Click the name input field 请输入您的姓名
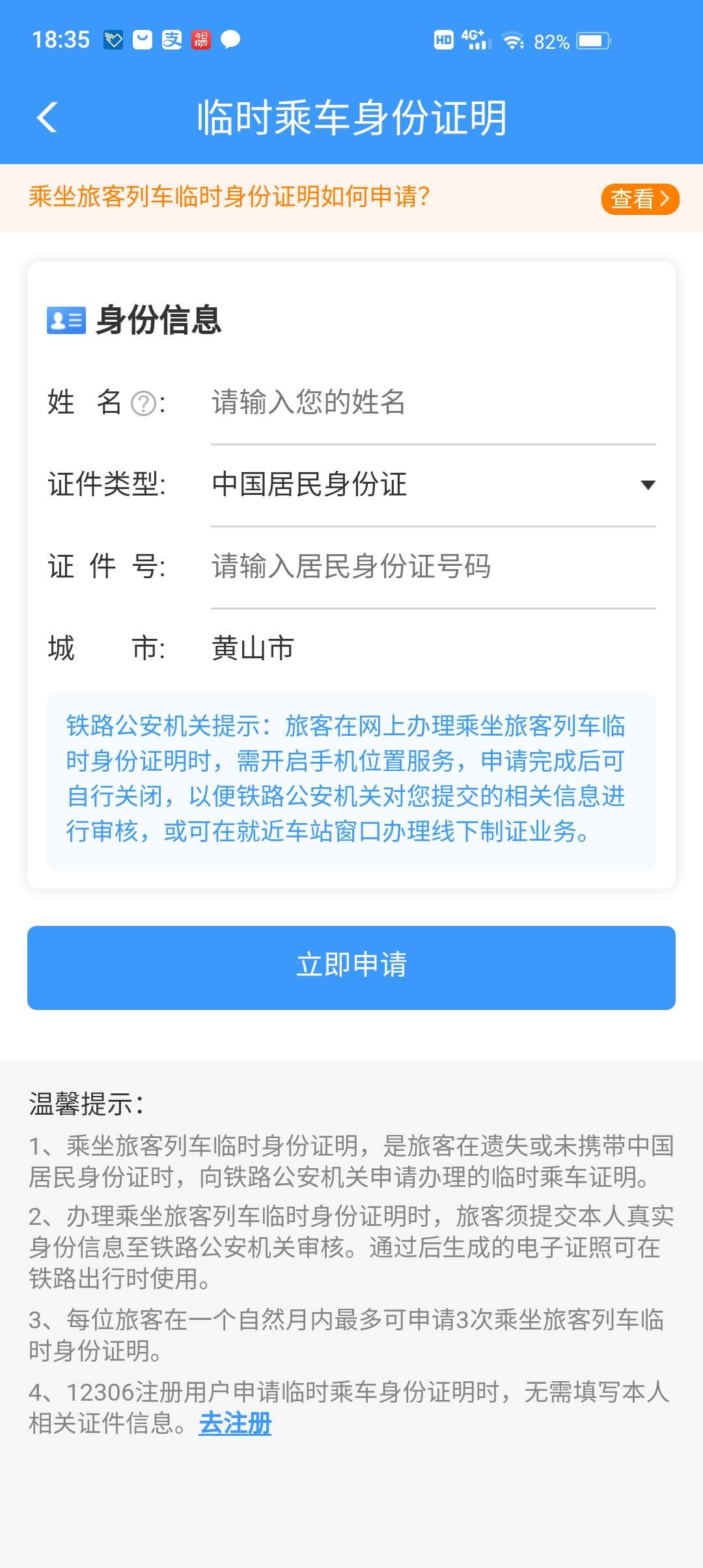The width and height of the screenshot is (703, 1568). 391,404
